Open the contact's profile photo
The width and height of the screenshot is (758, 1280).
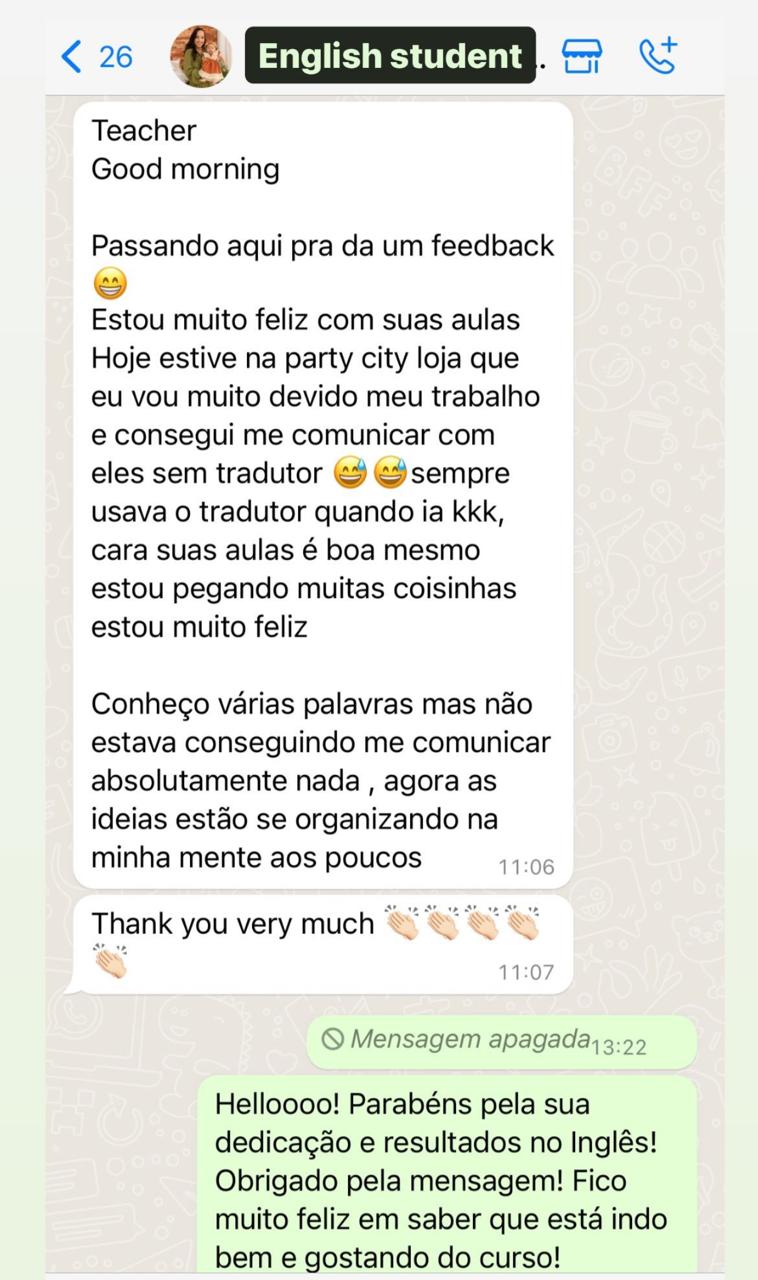click(x=201, y=56)
